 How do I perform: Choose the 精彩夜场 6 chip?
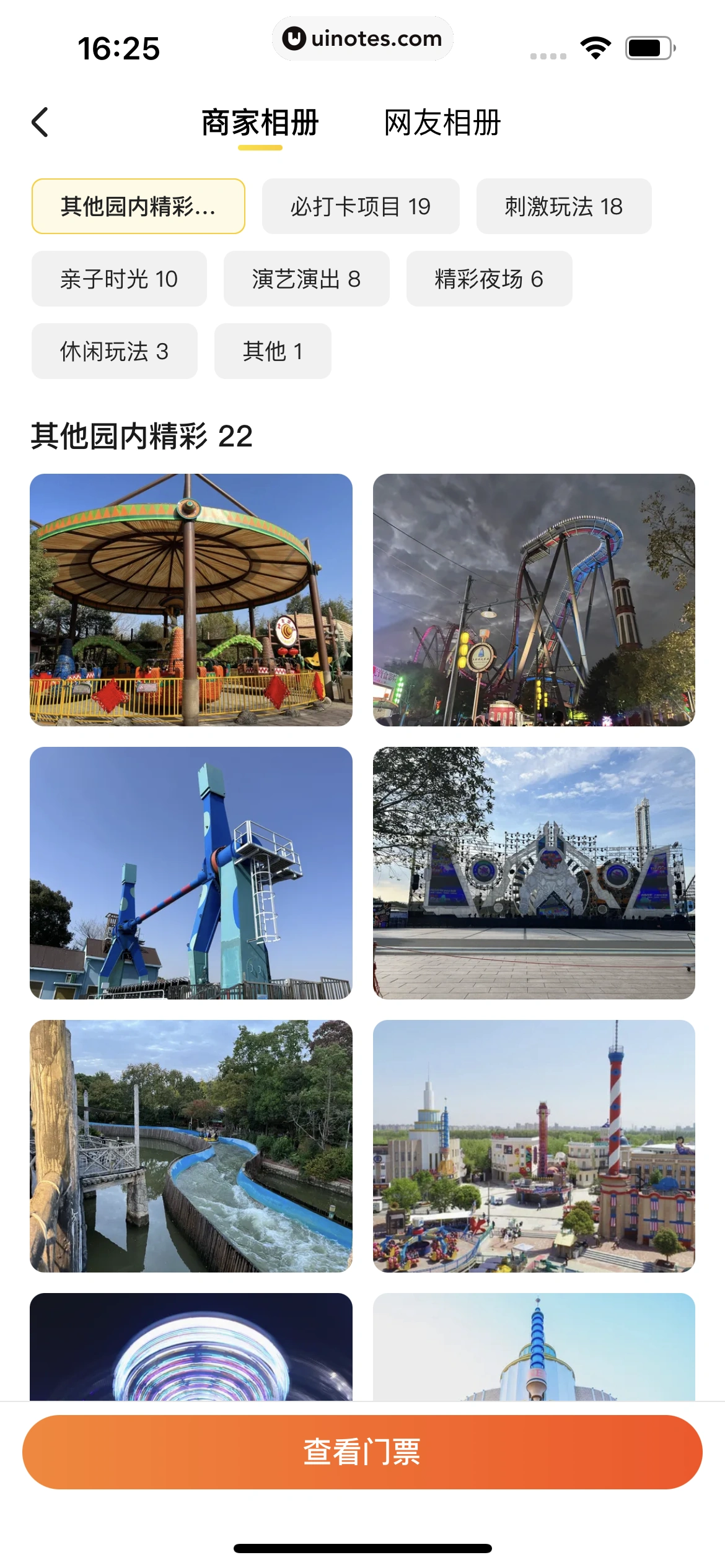[x=489, y=279]
